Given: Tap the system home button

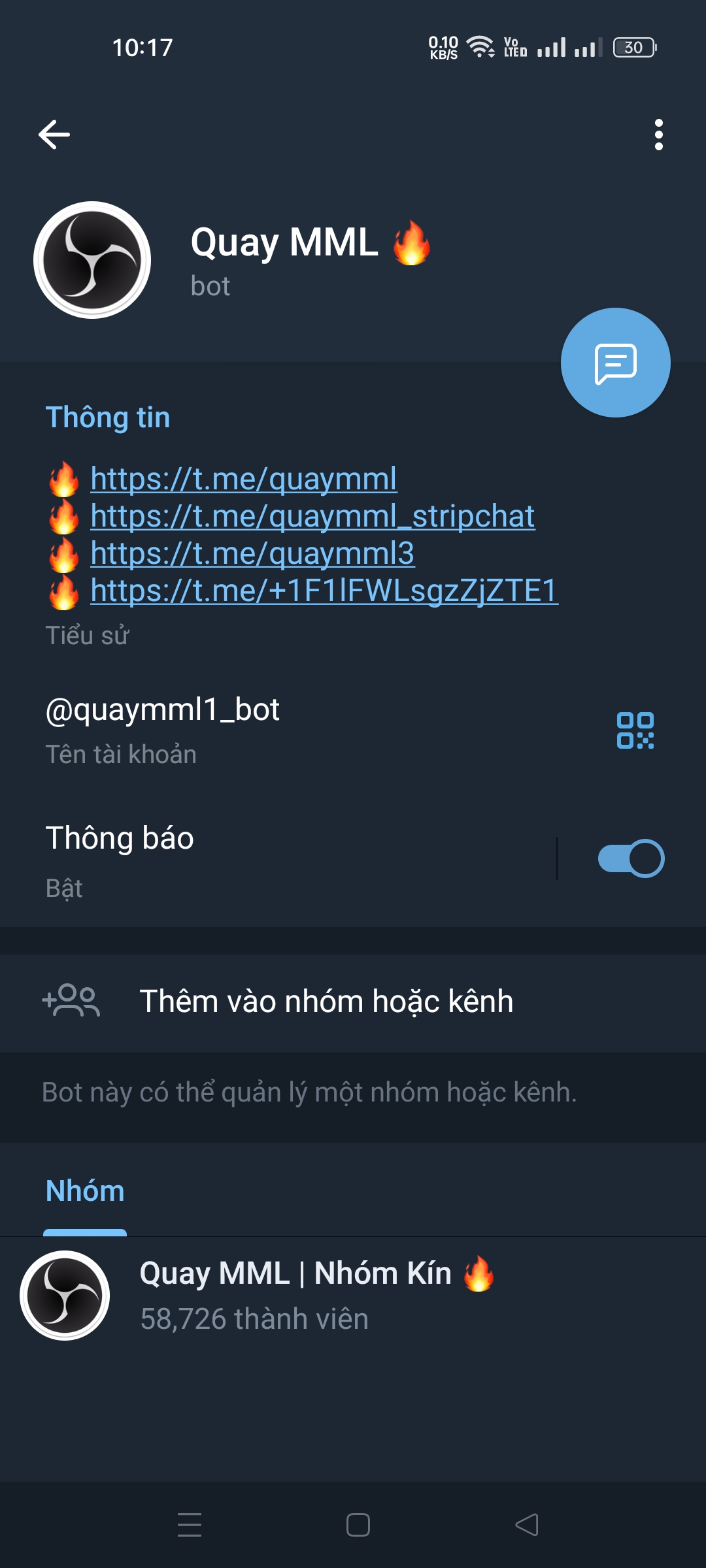Looking at the screenshot, I should tap(358, 1525).
